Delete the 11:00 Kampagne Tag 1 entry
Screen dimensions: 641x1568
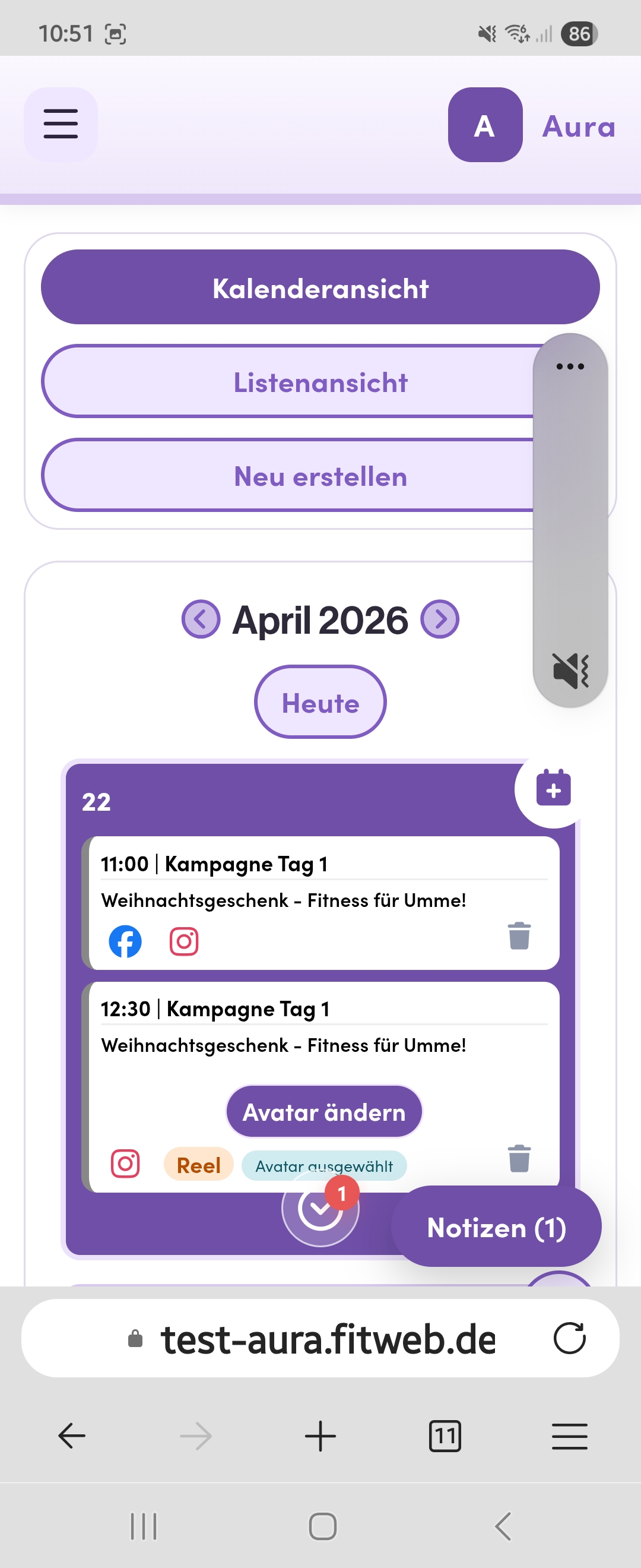click(519, 935)
